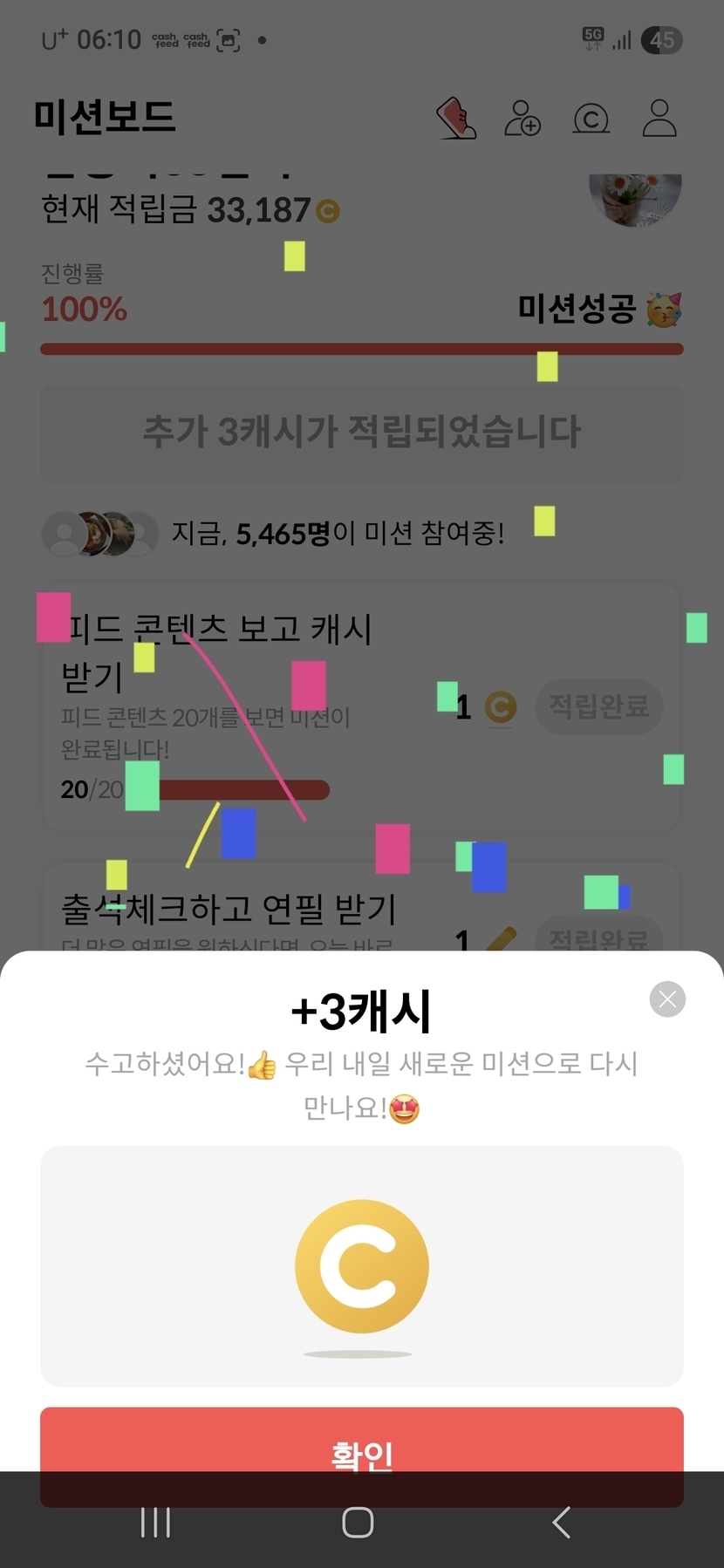Confirm the +3 cash reward with 확인
The image size is (724, 1568).
tap(362, 1453)
